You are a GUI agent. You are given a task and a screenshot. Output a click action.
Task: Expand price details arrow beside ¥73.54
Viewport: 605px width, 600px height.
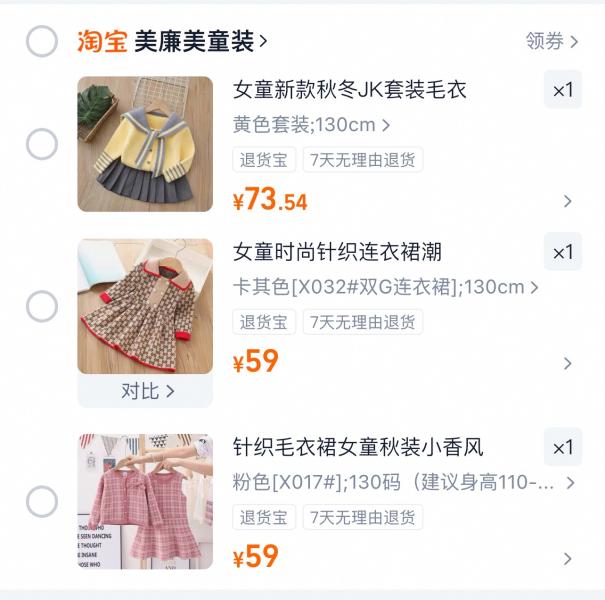(568, 201)
